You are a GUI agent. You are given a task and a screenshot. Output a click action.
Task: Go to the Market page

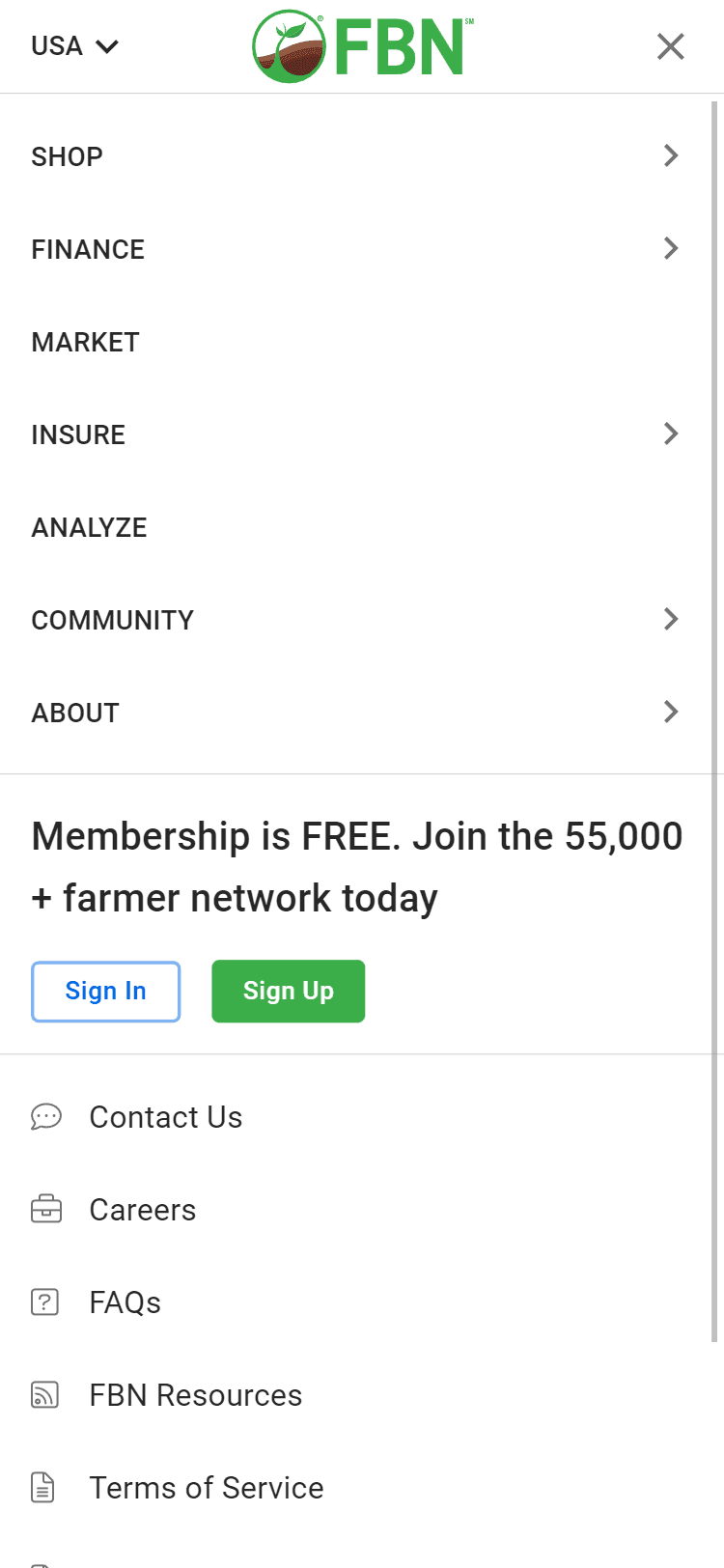tap(355, 342)
